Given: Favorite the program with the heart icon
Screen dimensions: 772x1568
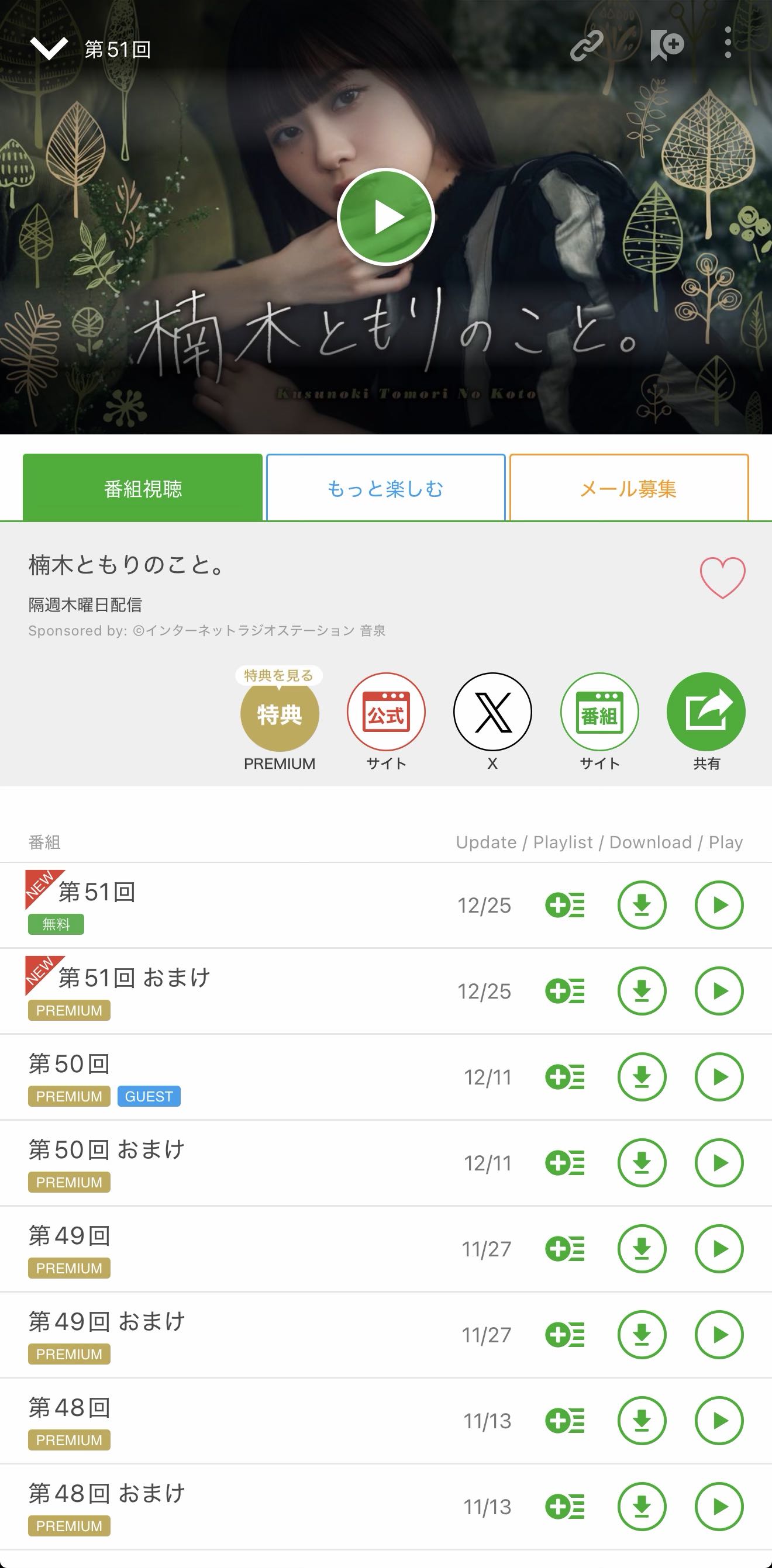Looking at the screenshot, I should click(722, 577).
